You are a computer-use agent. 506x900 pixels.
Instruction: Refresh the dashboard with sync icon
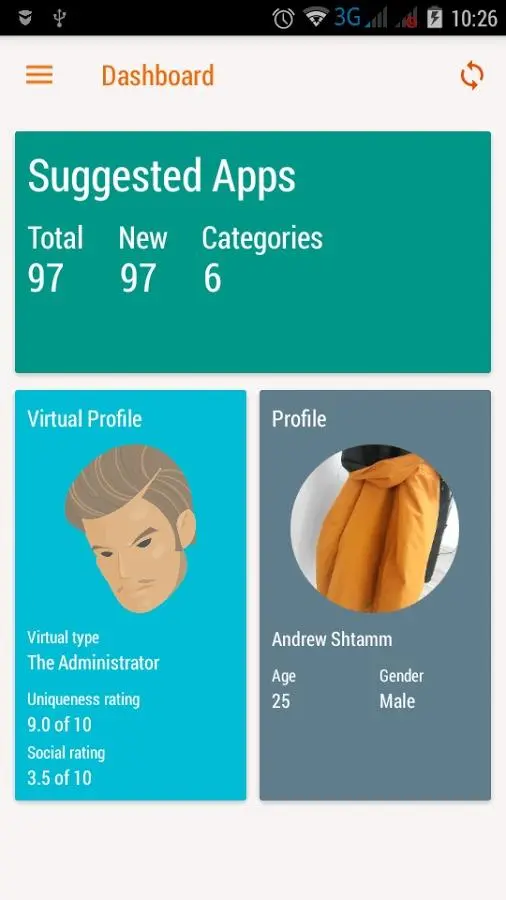pyautogui.click(x=472, y=76)
